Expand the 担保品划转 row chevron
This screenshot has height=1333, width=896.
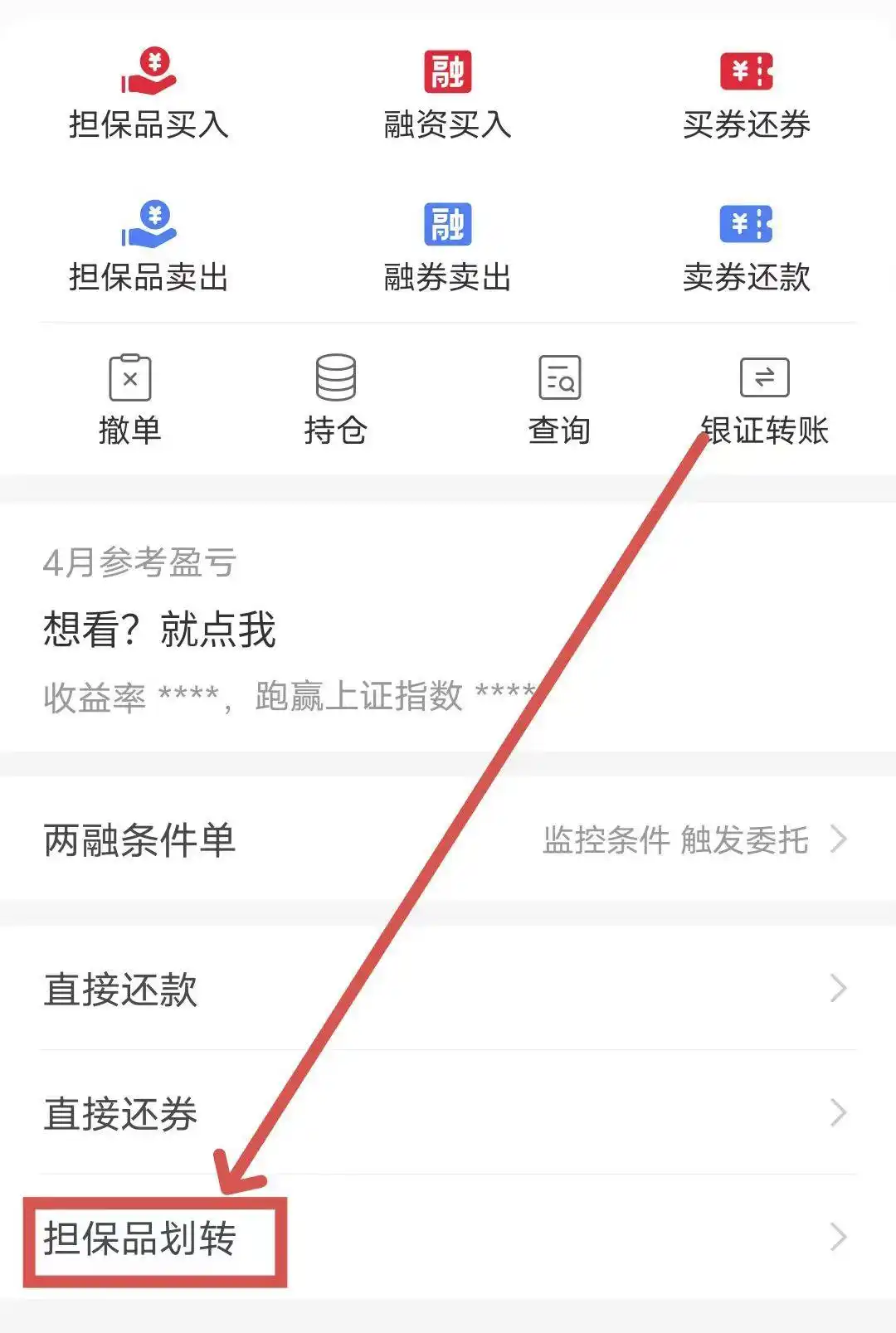coord(838,1238)
